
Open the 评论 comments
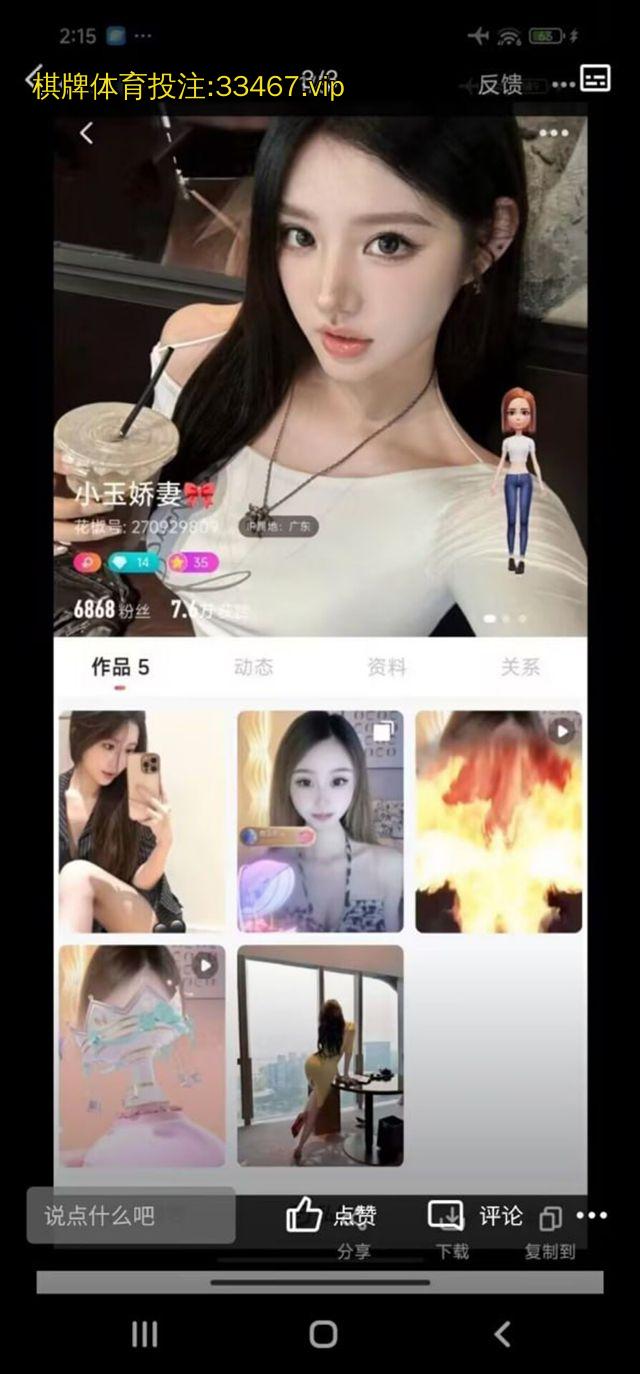(475, 1216)
